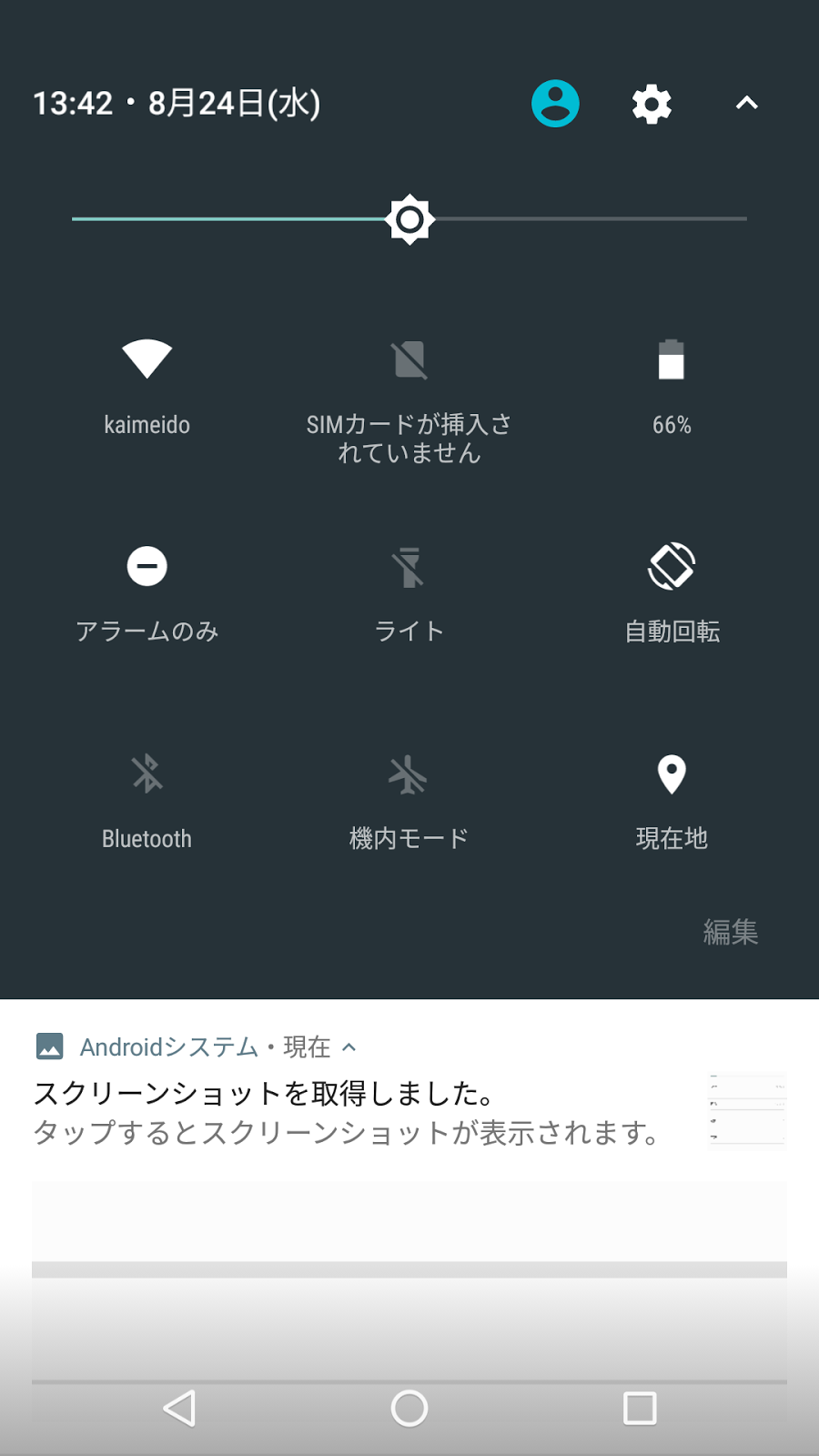Collapse the Androidシステム notification chevron

click(349, 1047)
